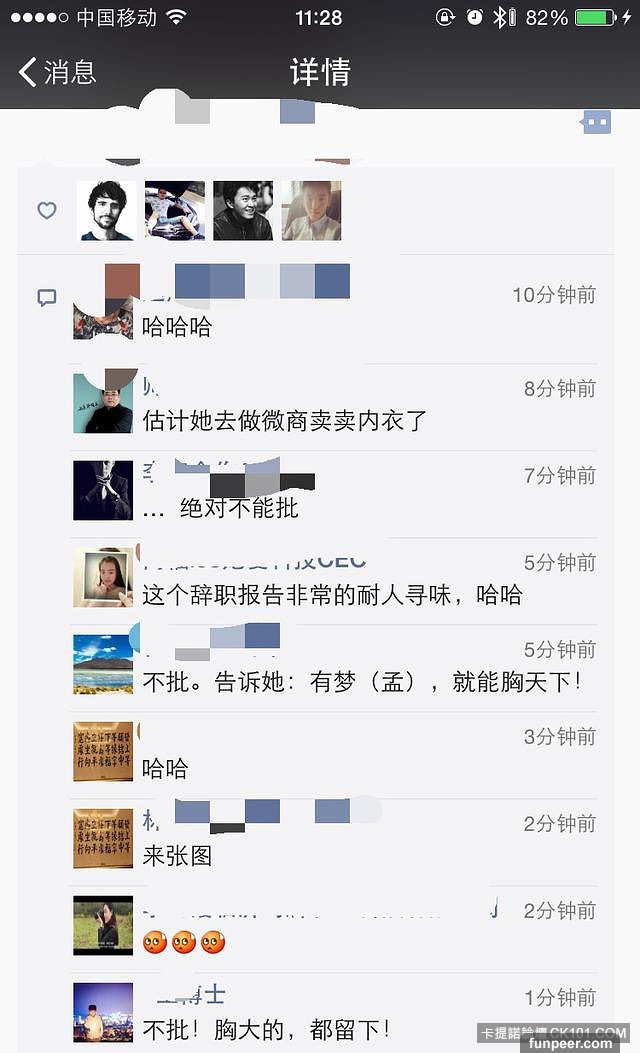640x1053 pixels.
Task: Open the comment and like popup button
Action: tap(596, 123)
